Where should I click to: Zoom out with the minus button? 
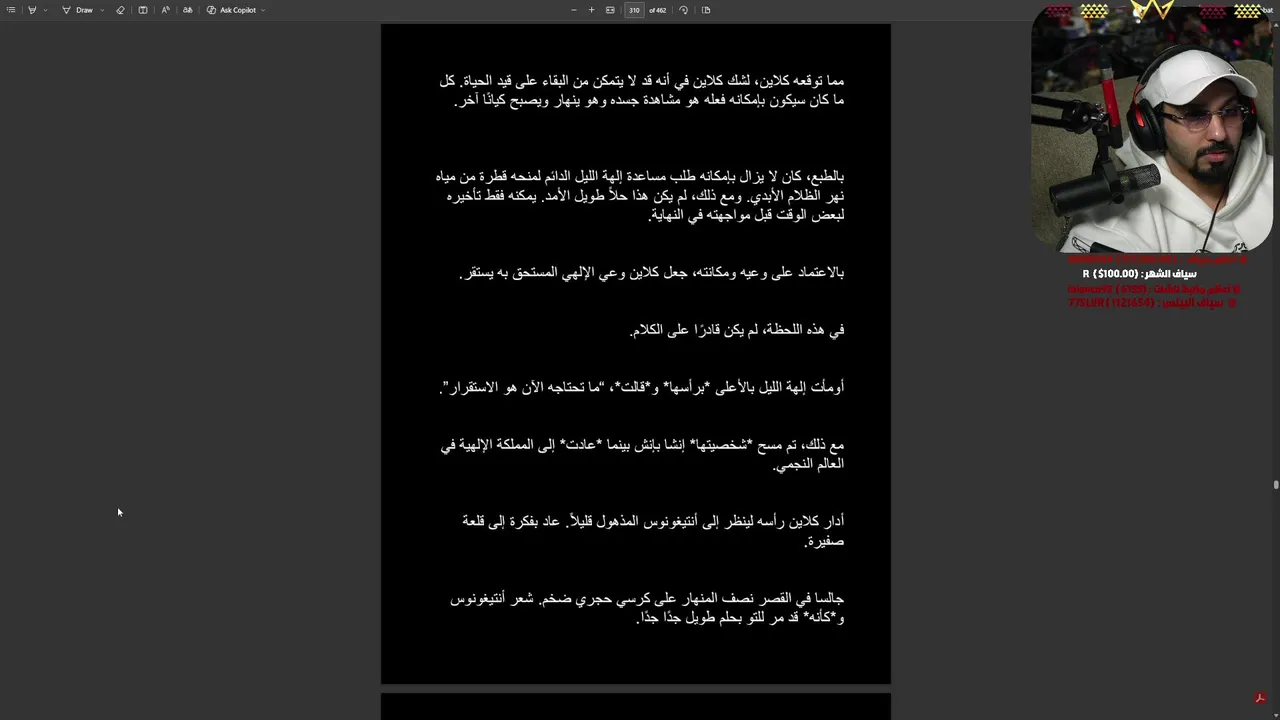coord(574,10)
